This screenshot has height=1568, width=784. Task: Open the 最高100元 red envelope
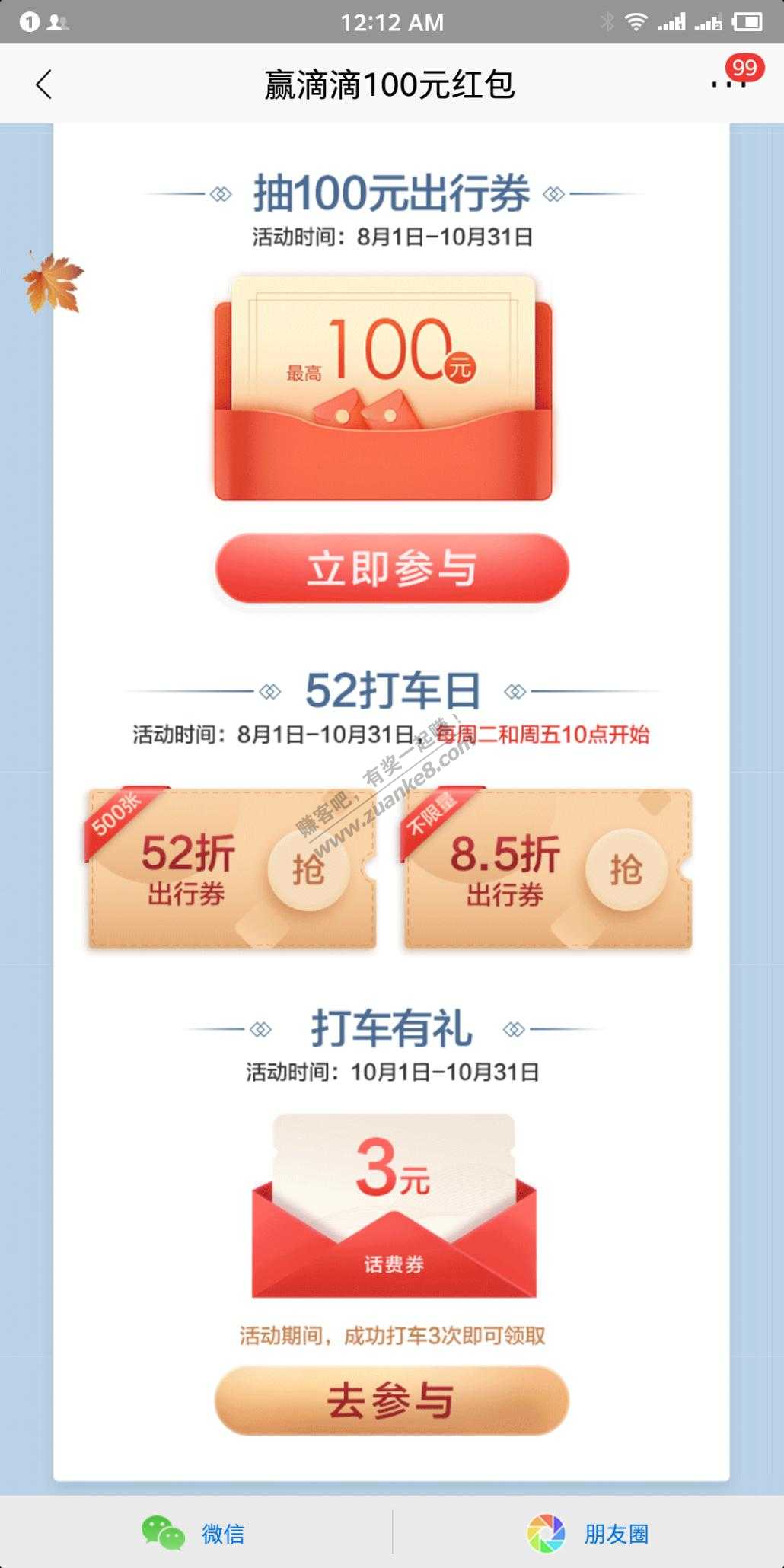coord(383,388)
